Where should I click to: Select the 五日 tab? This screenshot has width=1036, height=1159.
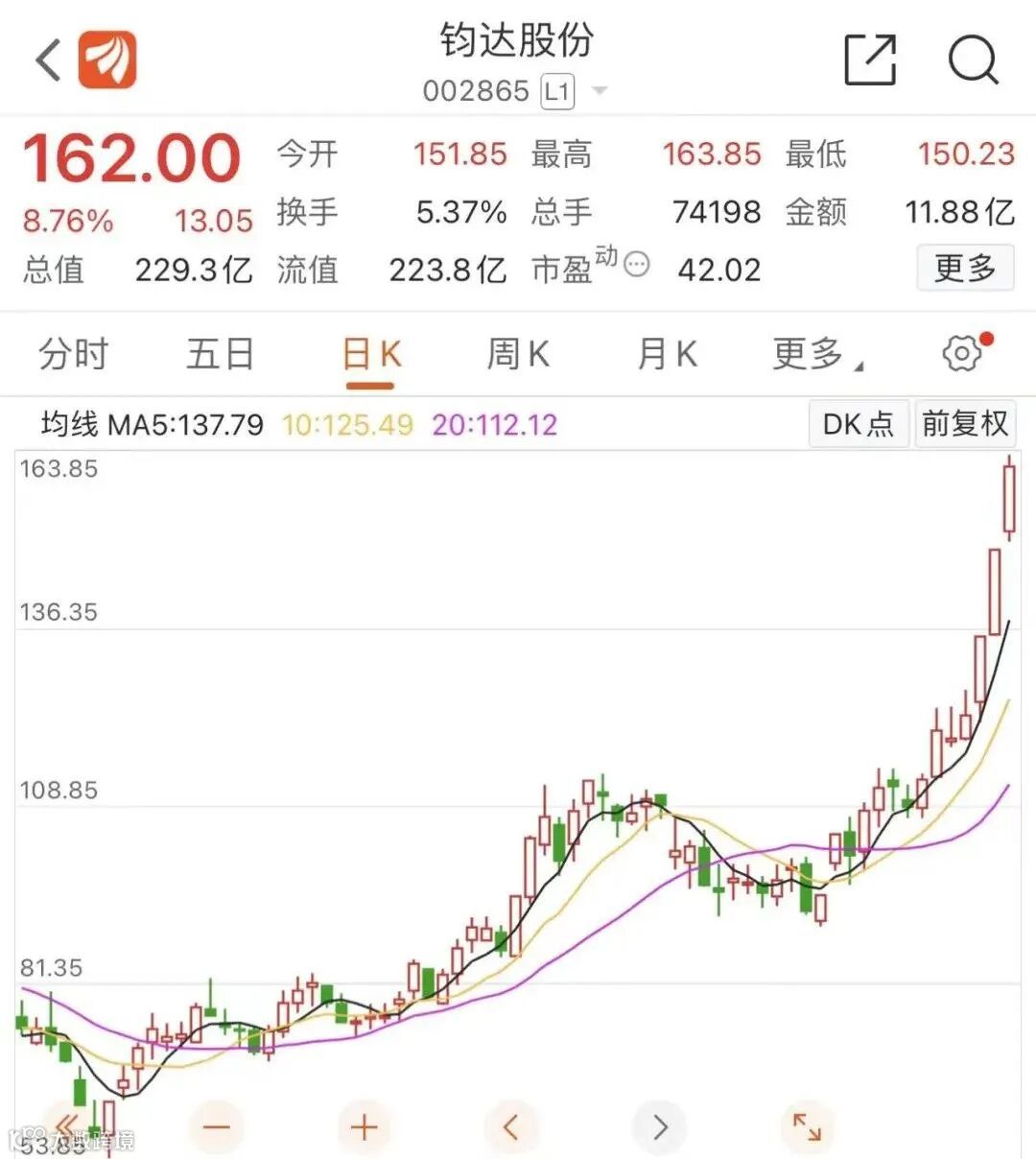pos(220,355)
